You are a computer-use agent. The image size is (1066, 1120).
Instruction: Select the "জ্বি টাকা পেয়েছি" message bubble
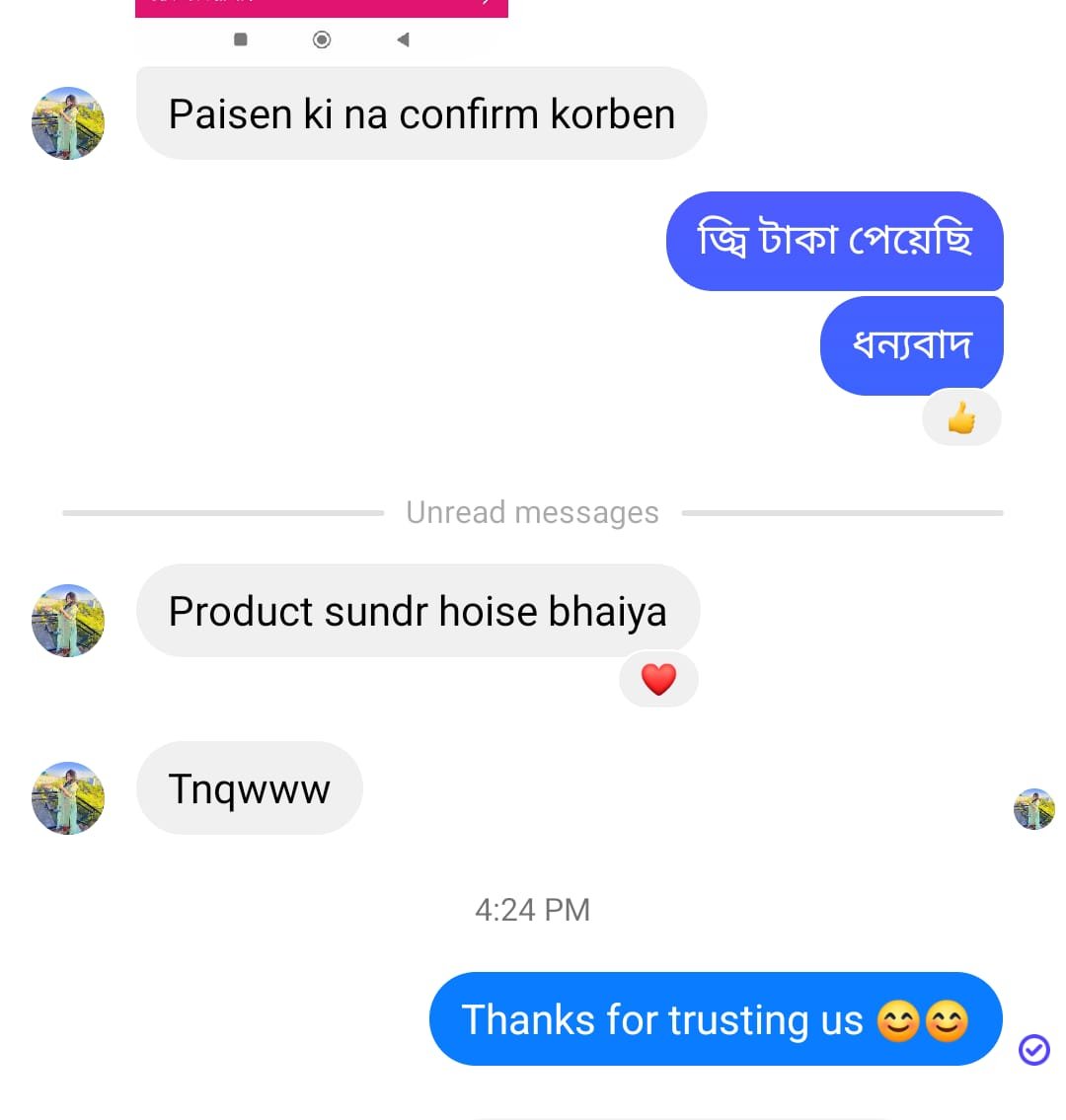coord(835,241)
